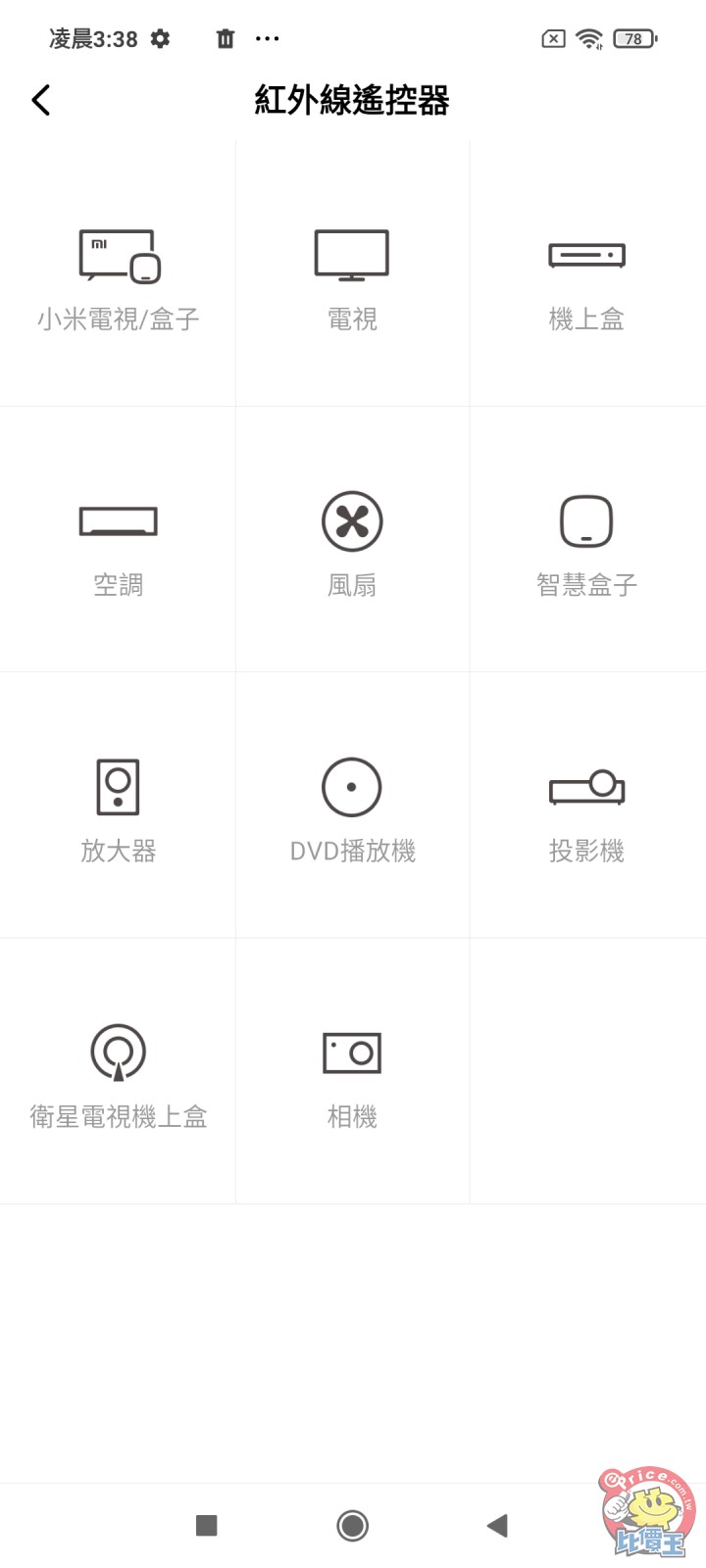Open the settings gear in status bar
The height and width of the screenshot is (1568, 706).
(x=160, y=38)
